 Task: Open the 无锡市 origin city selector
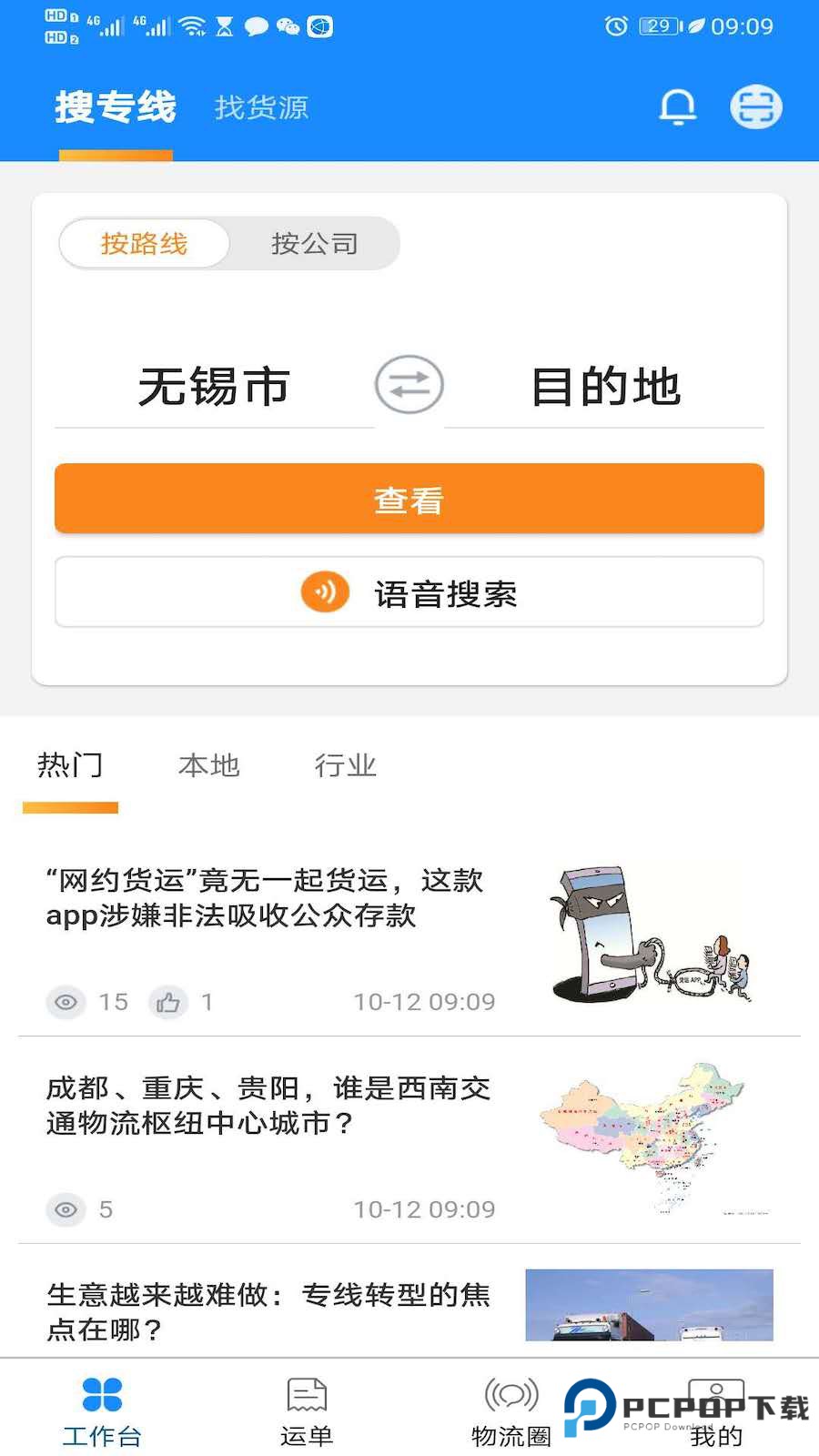pyautogui.click(x=213, y=385)
